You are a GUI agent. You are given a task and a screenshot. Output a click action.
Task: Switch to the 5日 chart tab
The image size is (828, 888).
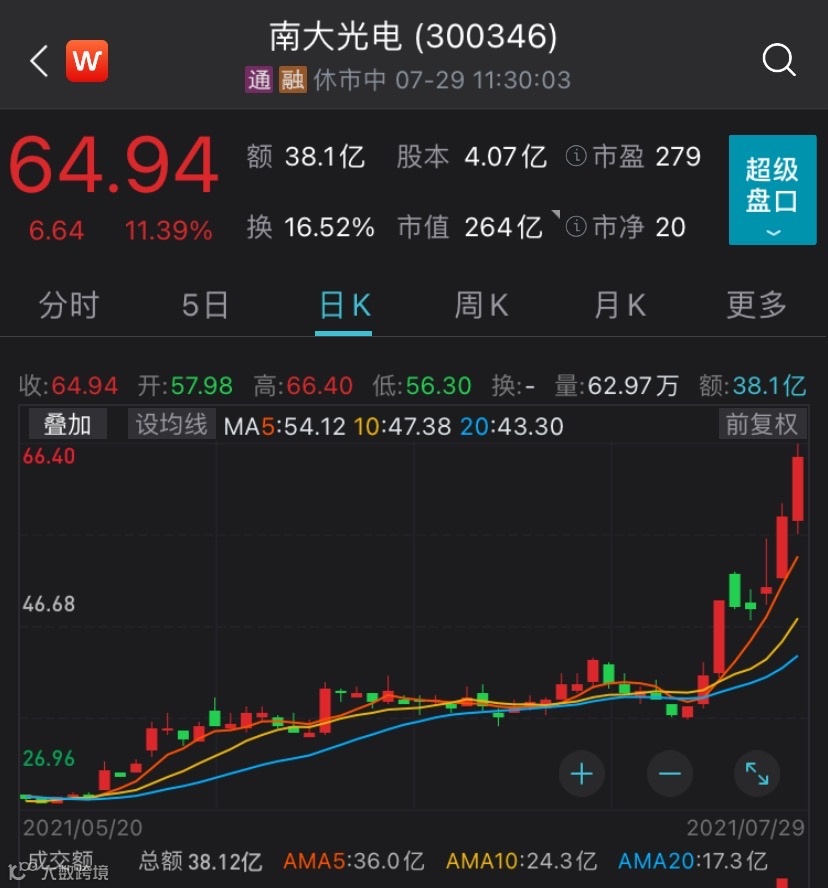(x=205, y=305)
